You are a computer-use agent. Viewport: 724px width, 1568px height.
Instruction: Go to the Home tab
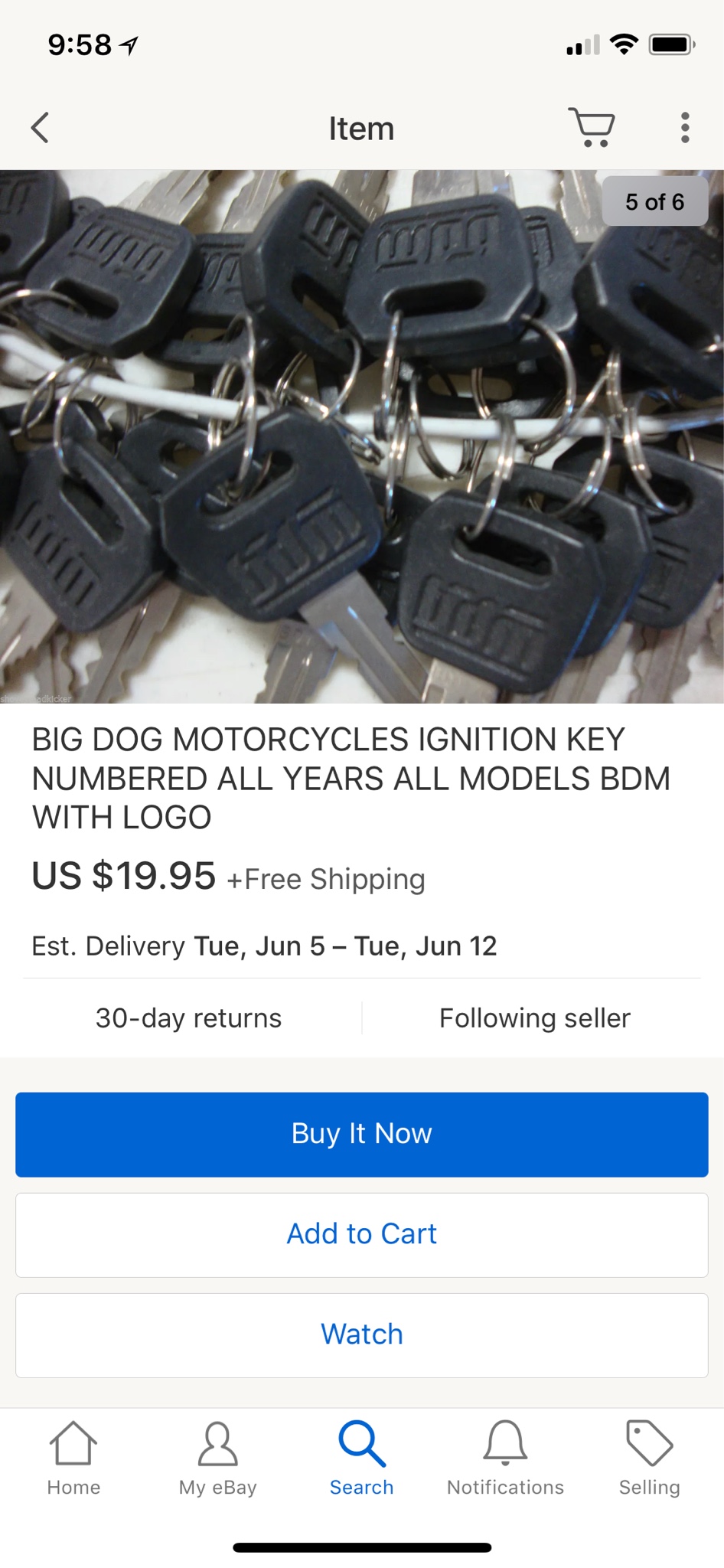coord(73,1459)
